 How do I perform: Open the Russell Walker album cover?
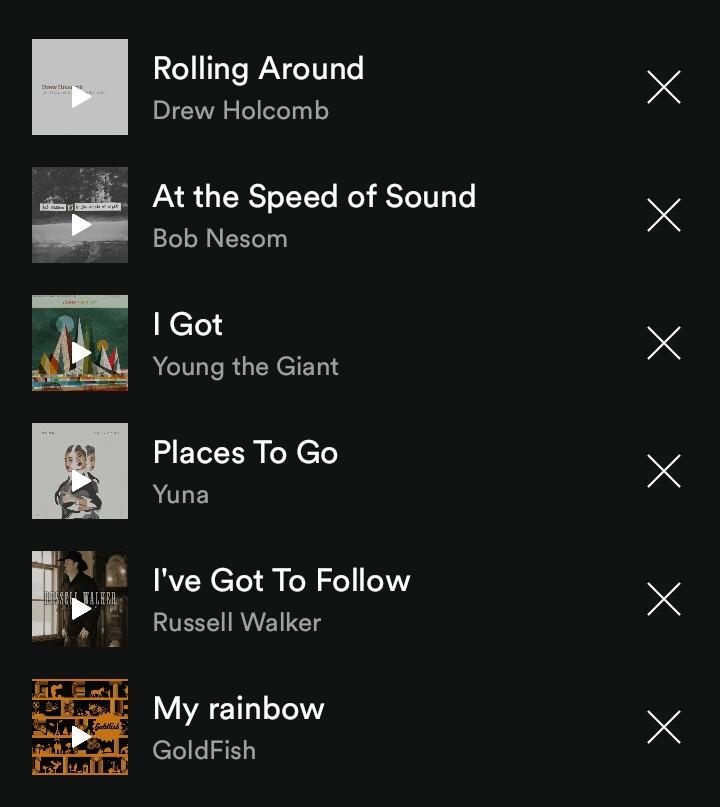tap(80, 599)
